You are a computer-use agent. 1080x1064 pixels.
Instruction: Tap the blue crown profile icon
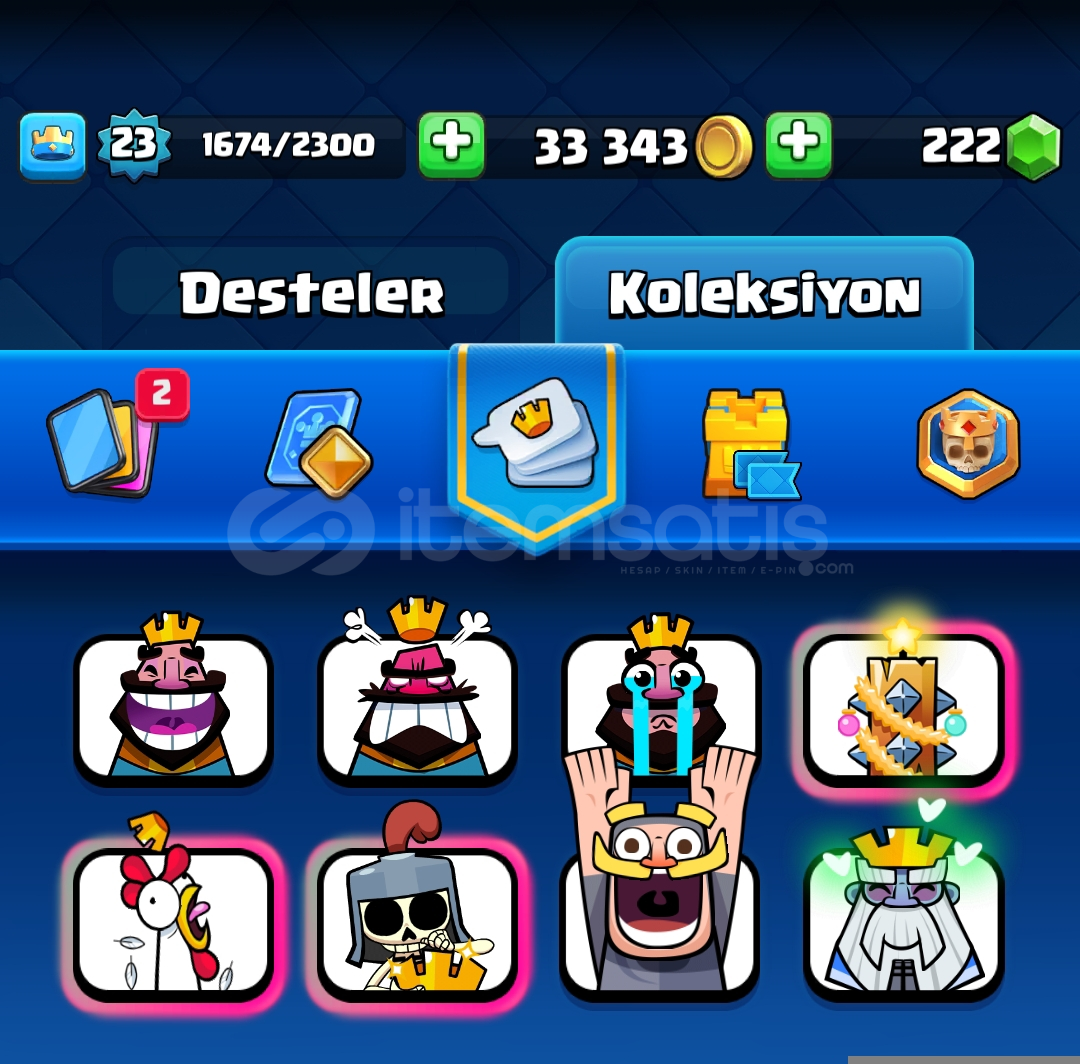52,146
